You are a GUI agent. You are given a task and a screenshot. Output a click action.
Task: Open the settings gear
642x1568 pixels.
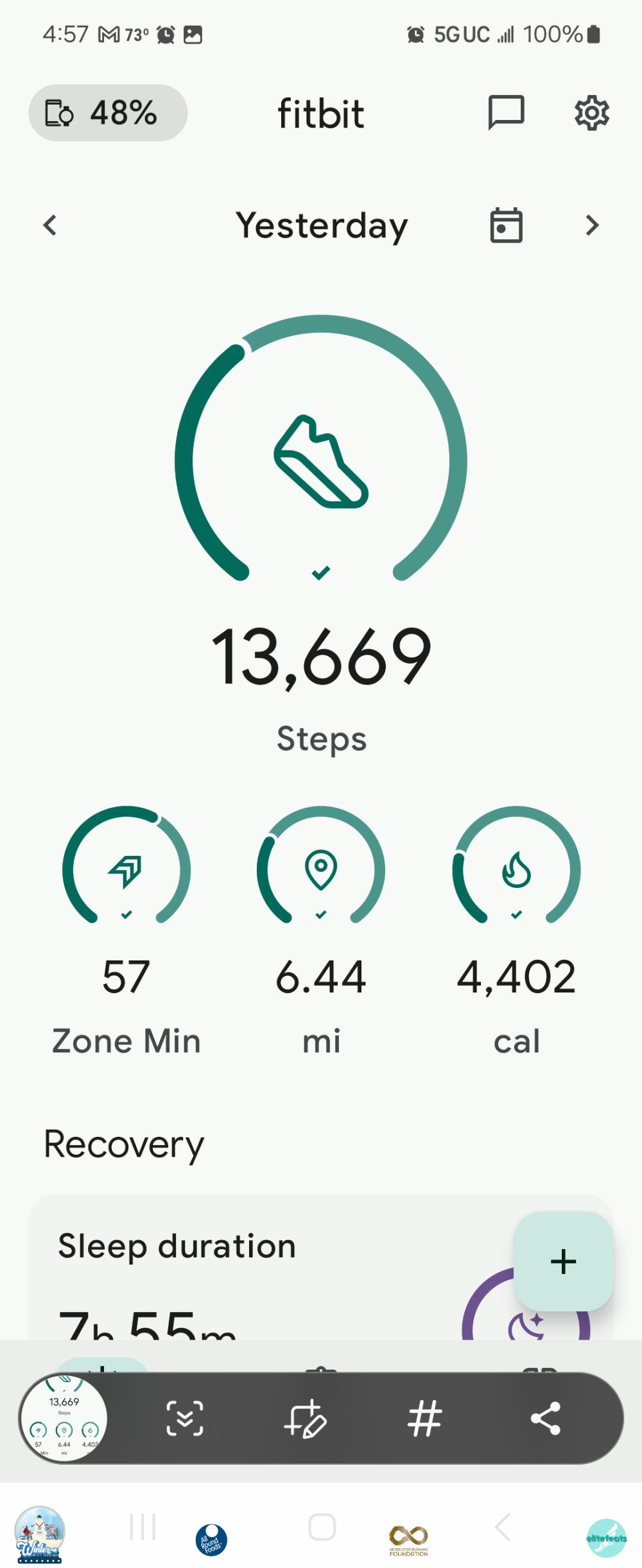point(591,113)
